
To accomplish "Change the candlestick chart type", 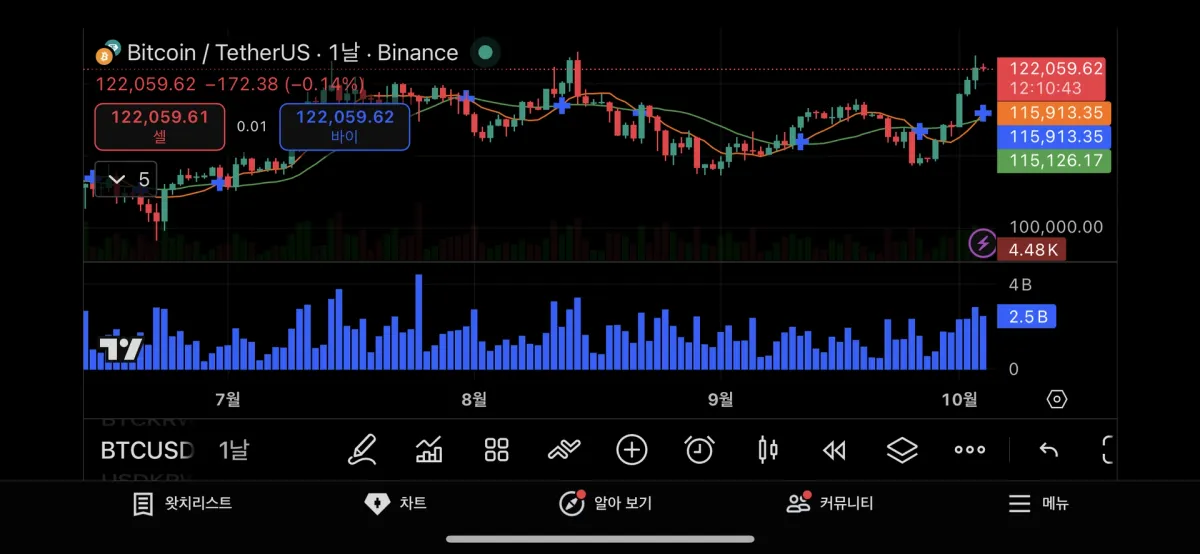I will click(x=767, y=450).
